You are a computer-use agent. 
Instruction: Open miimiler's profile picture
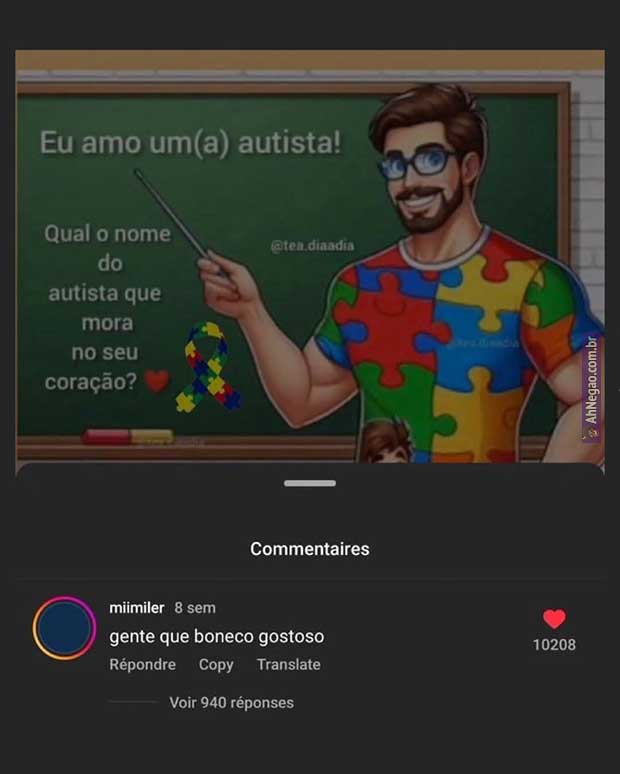pyautogui.click(x=64, y=628)
